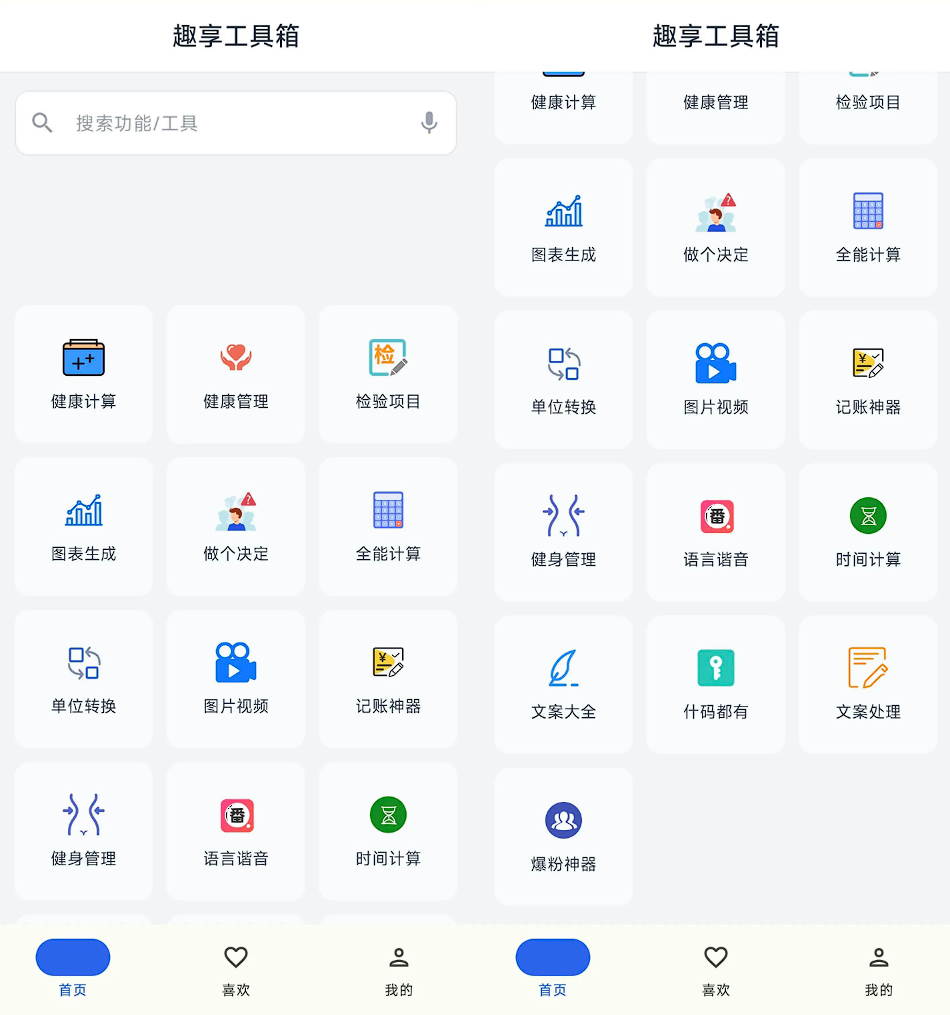Tap the microphone icon for voice search
This screenshot has width=950, height=1015.
tap(429, 122)
